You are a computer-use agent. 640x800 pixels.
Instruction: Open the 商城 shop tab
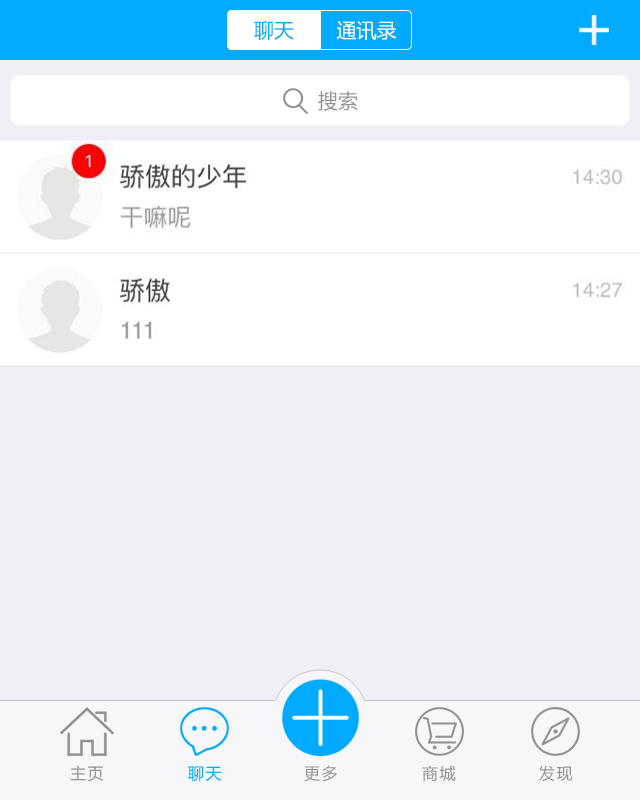(439, 745)
